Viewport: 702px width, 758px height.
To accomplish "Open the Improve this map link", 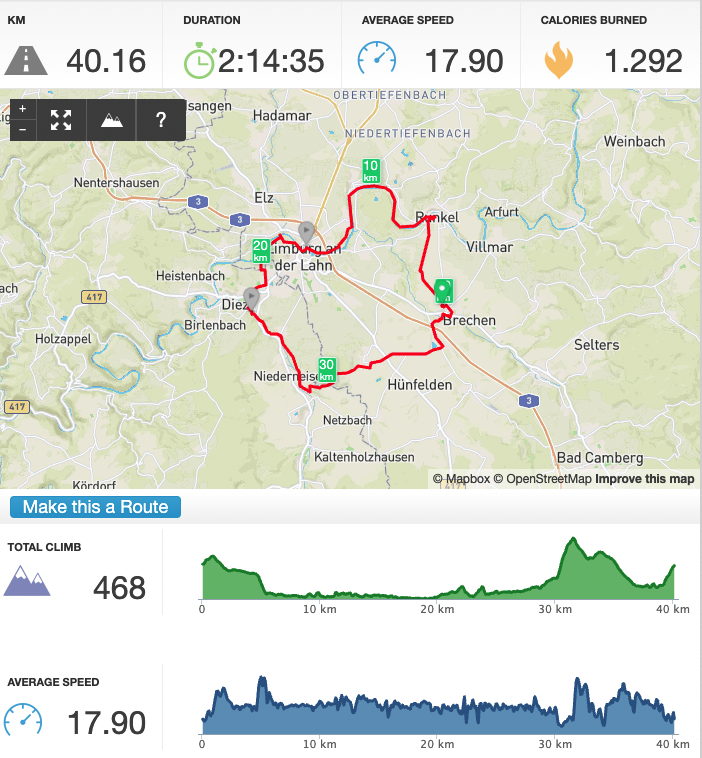I will coord(644,479).
